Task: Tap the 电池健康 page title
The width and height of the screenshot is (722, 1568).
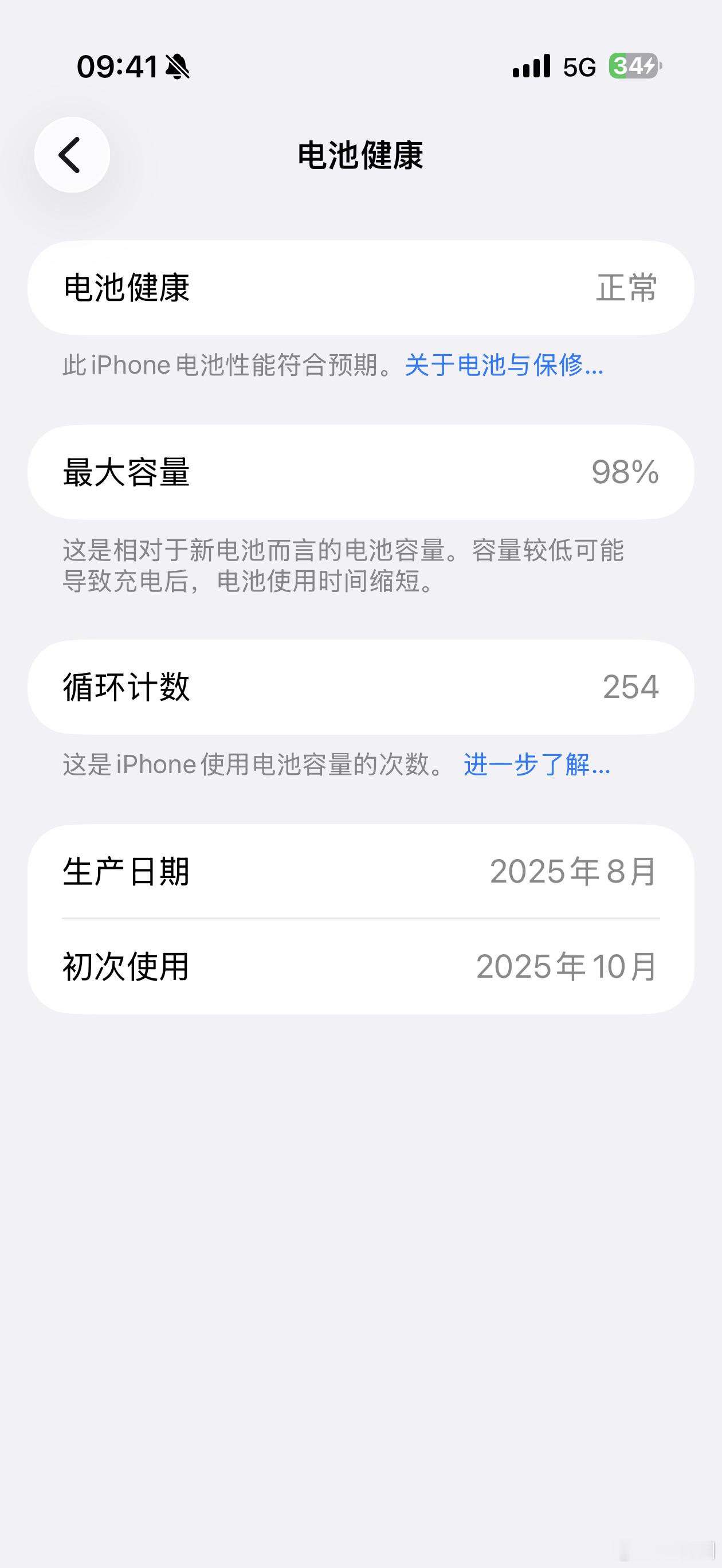Action: [x=360, y=154]
